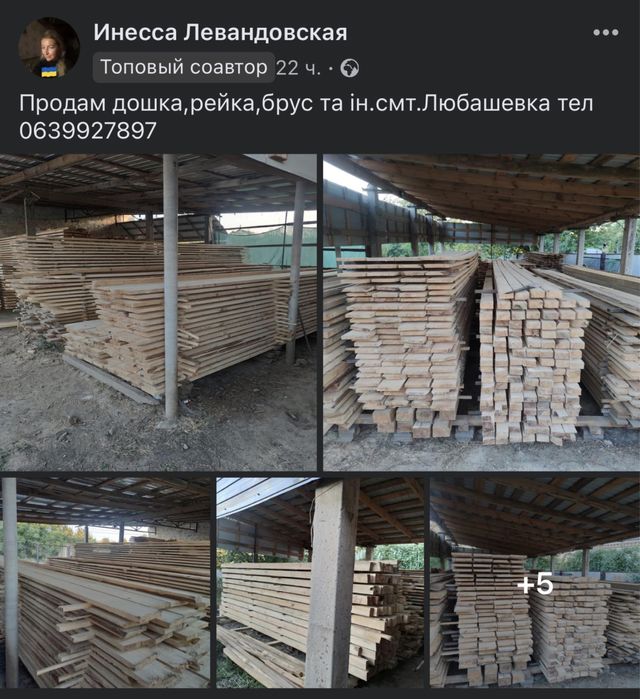Tap the Топовый соавтор badge

pos(185,68)
